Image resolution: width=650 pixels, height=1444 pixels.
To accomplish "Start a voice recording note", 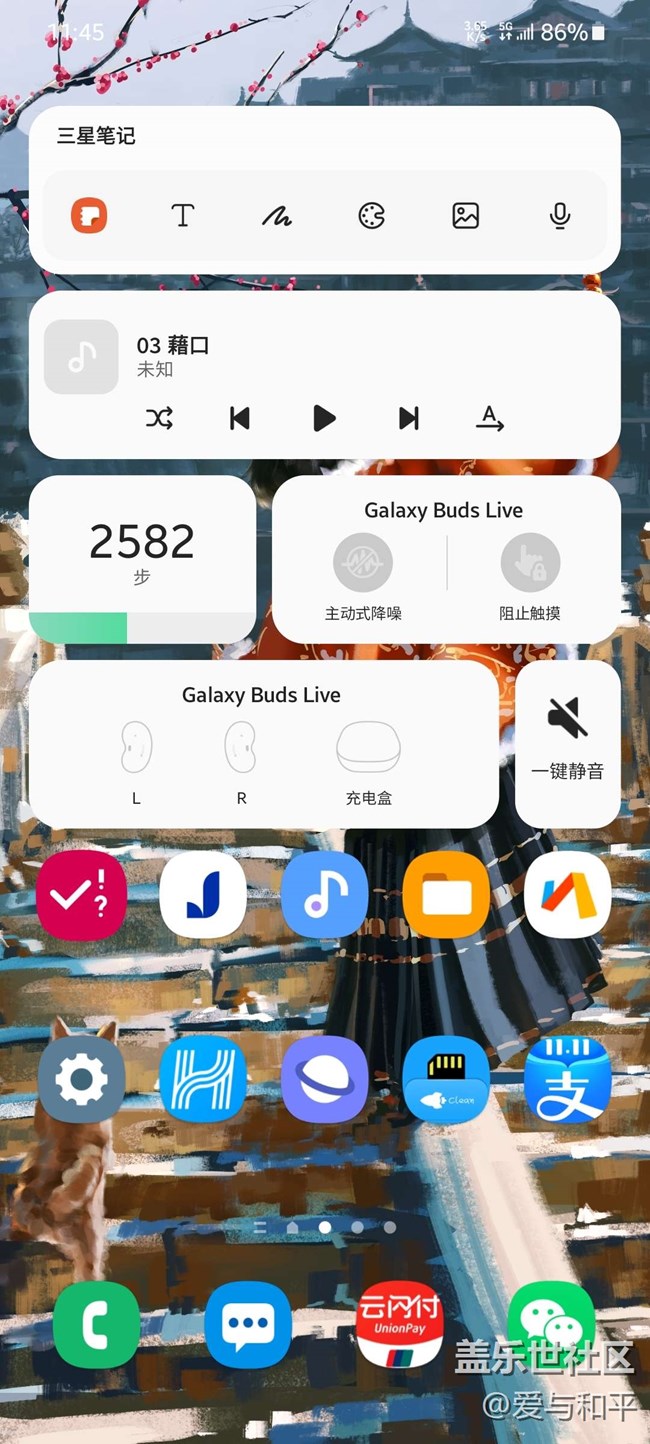I will [560, 215].
